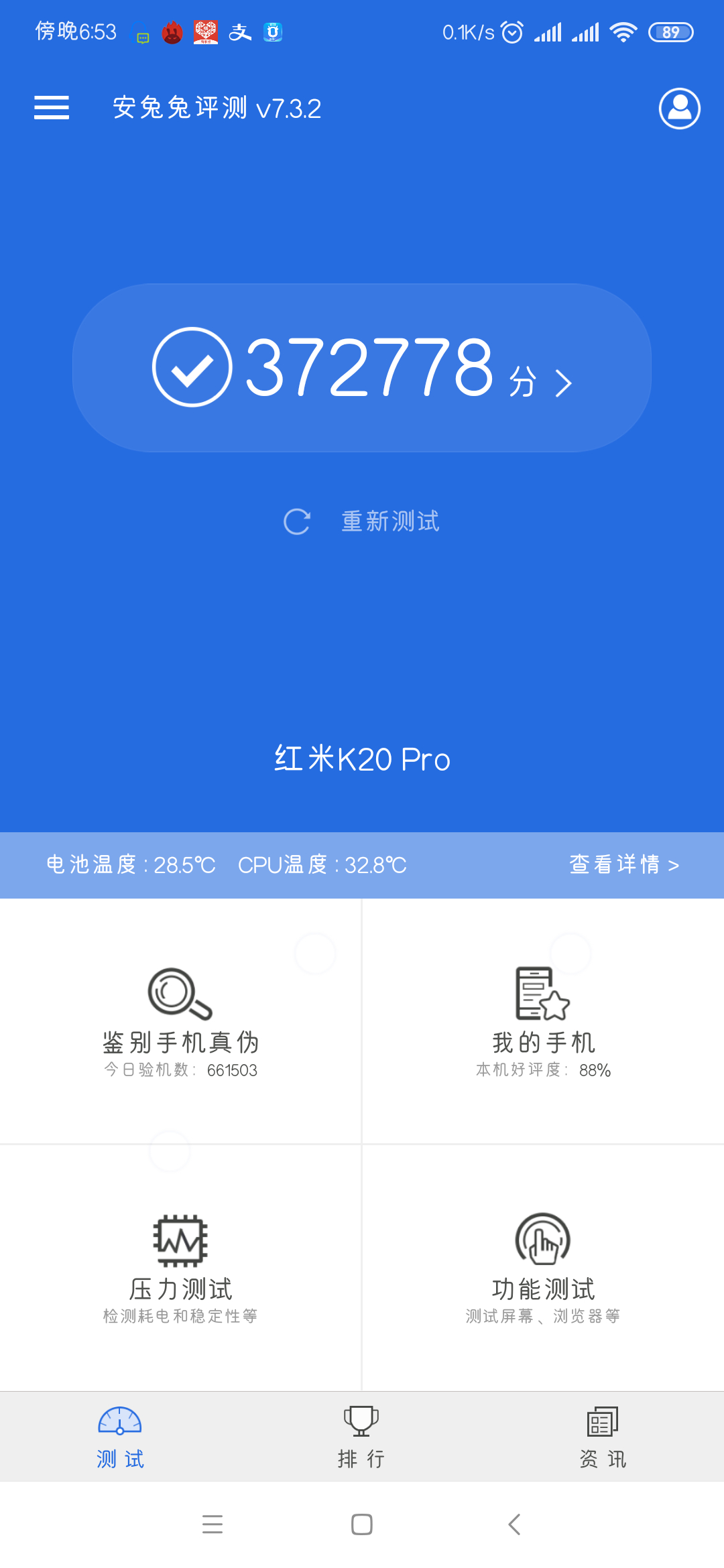
Task: Go back with the system back button
Action: [514, 1524]
